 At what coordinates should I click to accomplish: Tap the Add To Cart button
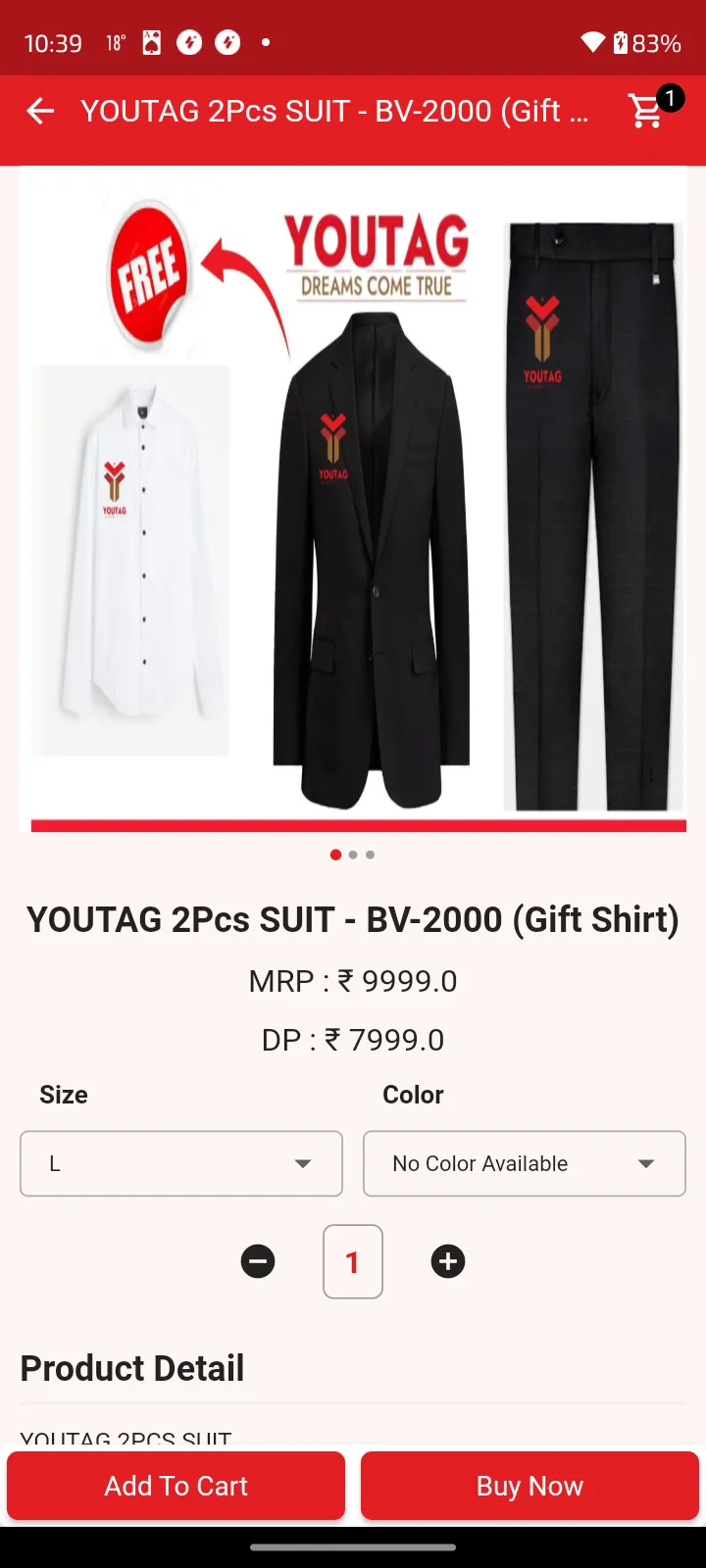pyautogui.click(x=176, y=1486)
